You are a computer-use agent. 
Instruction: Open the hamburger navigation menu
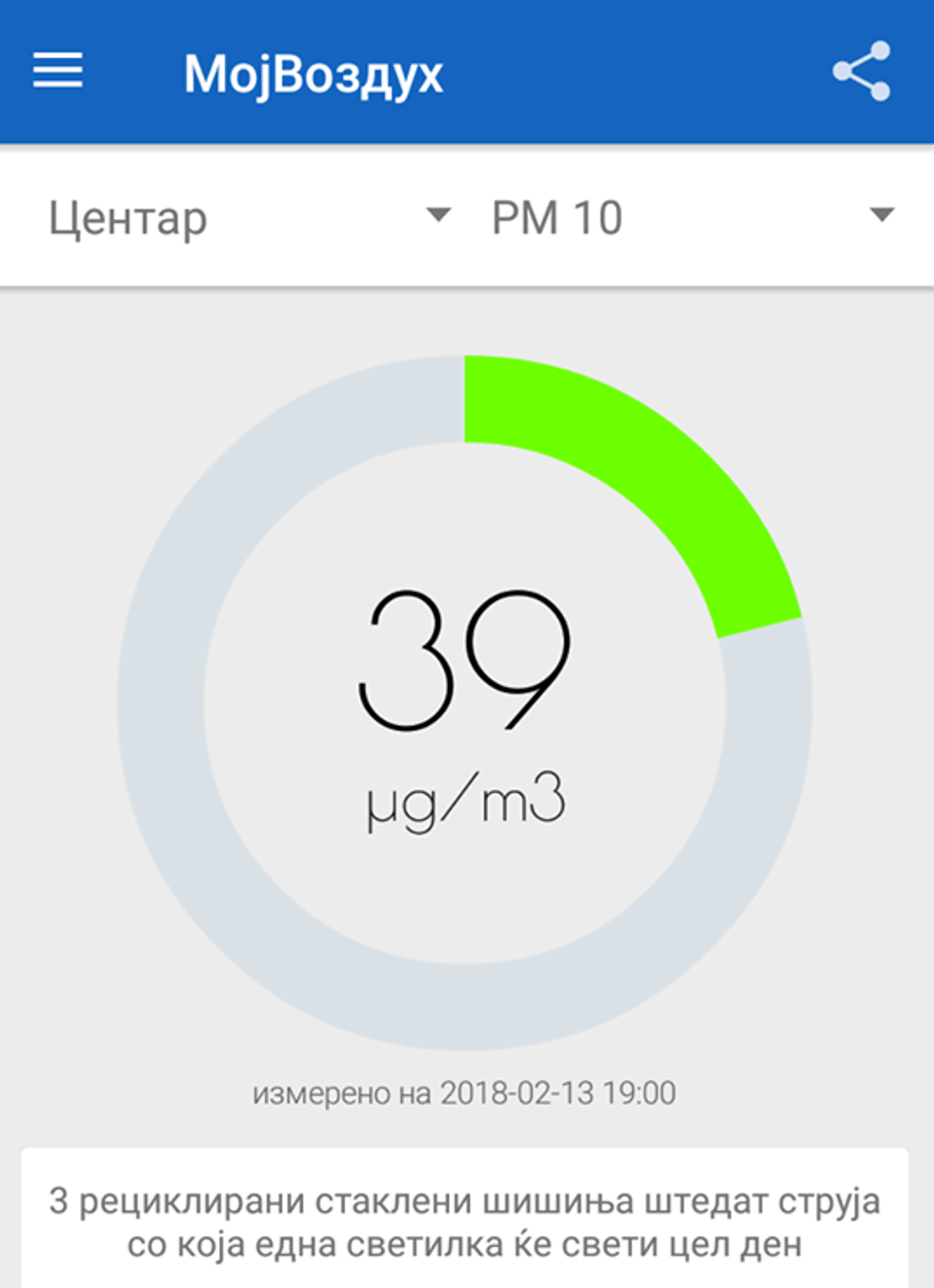click(58, 71)
